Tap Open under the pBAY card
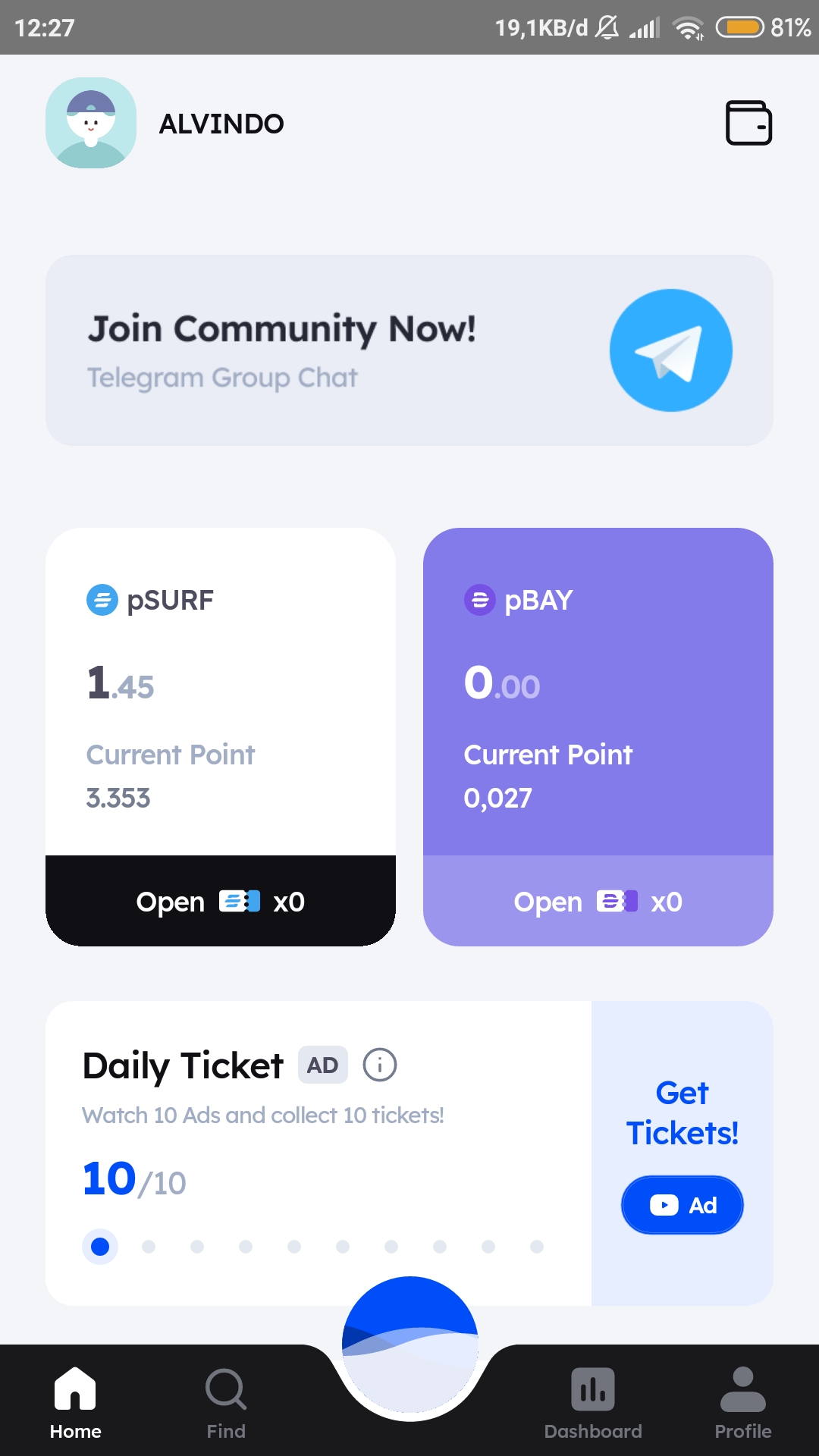Image resolution: width=819 pixels, height=1456 pixels. point(598,901)
